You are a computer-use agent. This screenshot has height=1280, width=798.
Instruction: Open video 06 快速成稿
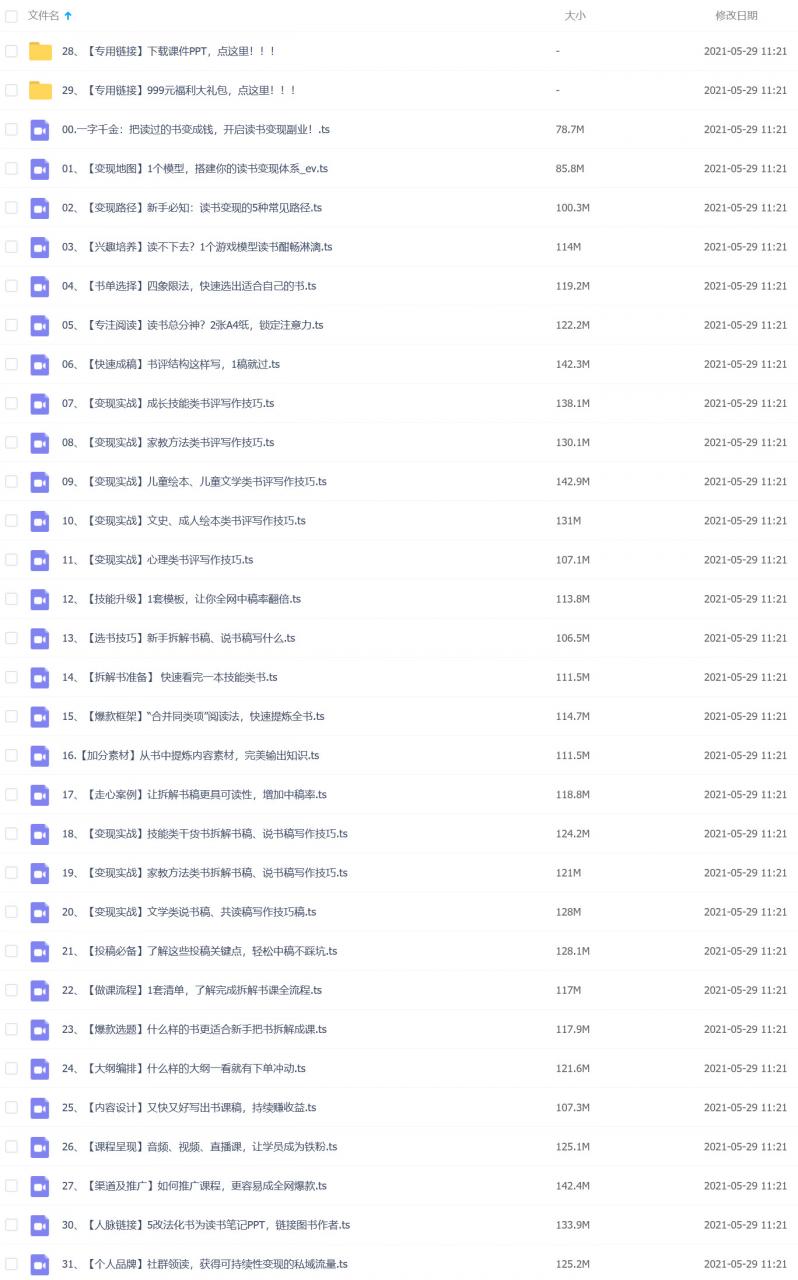click(170, 364)
